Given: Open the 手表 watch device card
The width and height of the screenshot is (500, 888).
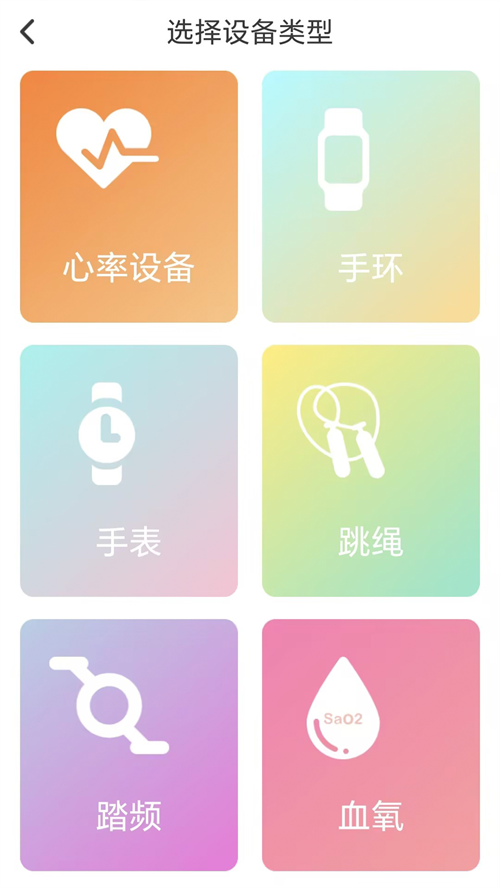Looking at the screenshot, I should [129, 471].
